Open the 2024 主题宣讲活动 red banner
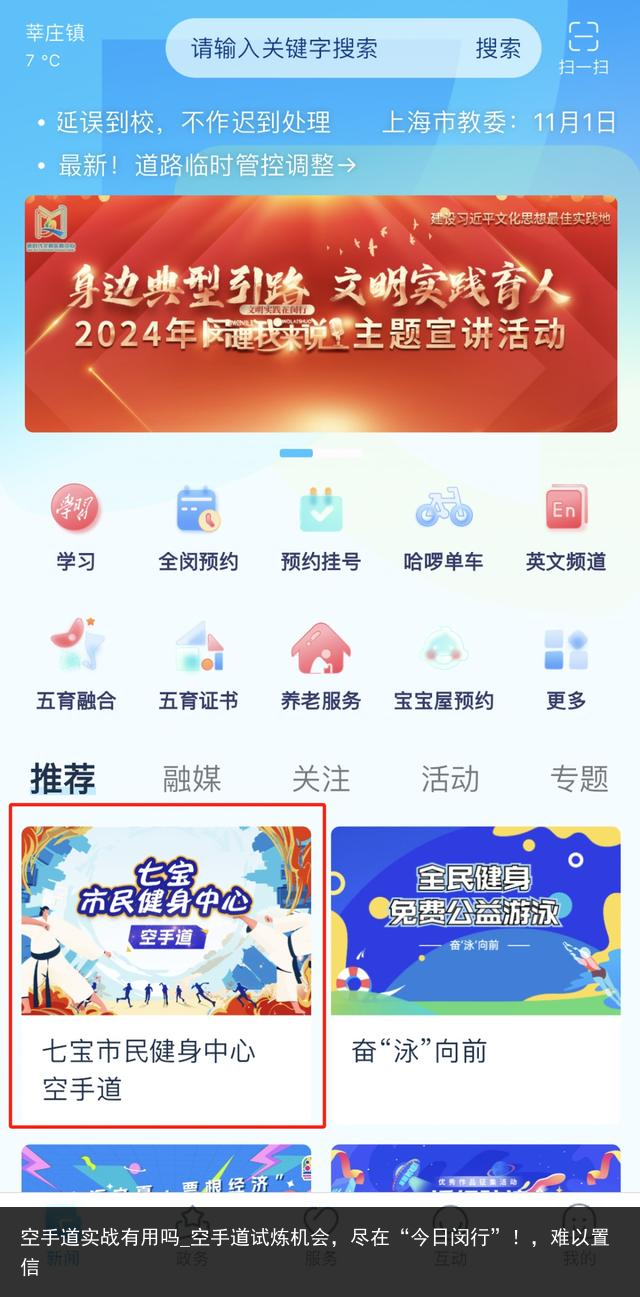Viewport: 640px width, 1297px height. tap(320, 313)
